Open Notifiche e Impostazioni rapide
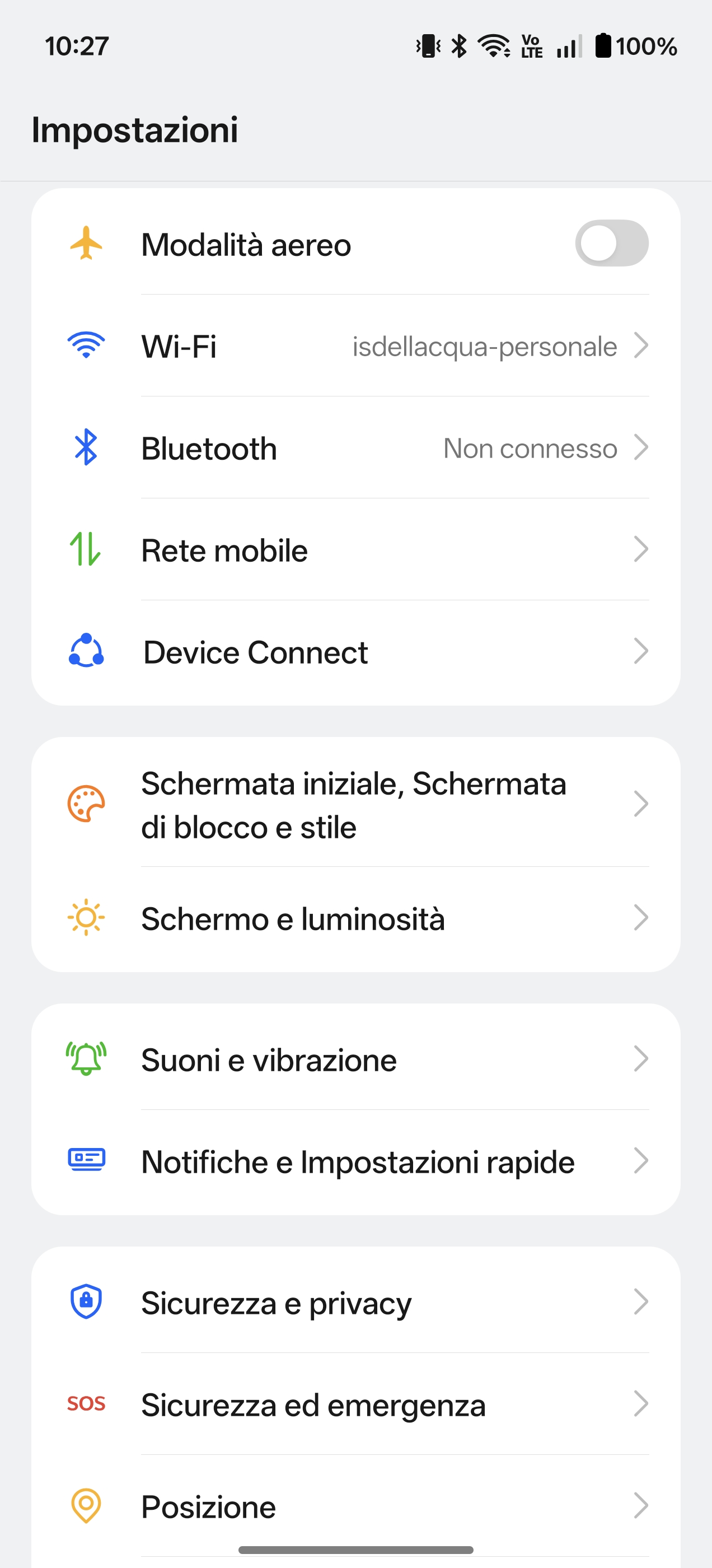Screen dimensions: 712x1568 point(356,1161)
